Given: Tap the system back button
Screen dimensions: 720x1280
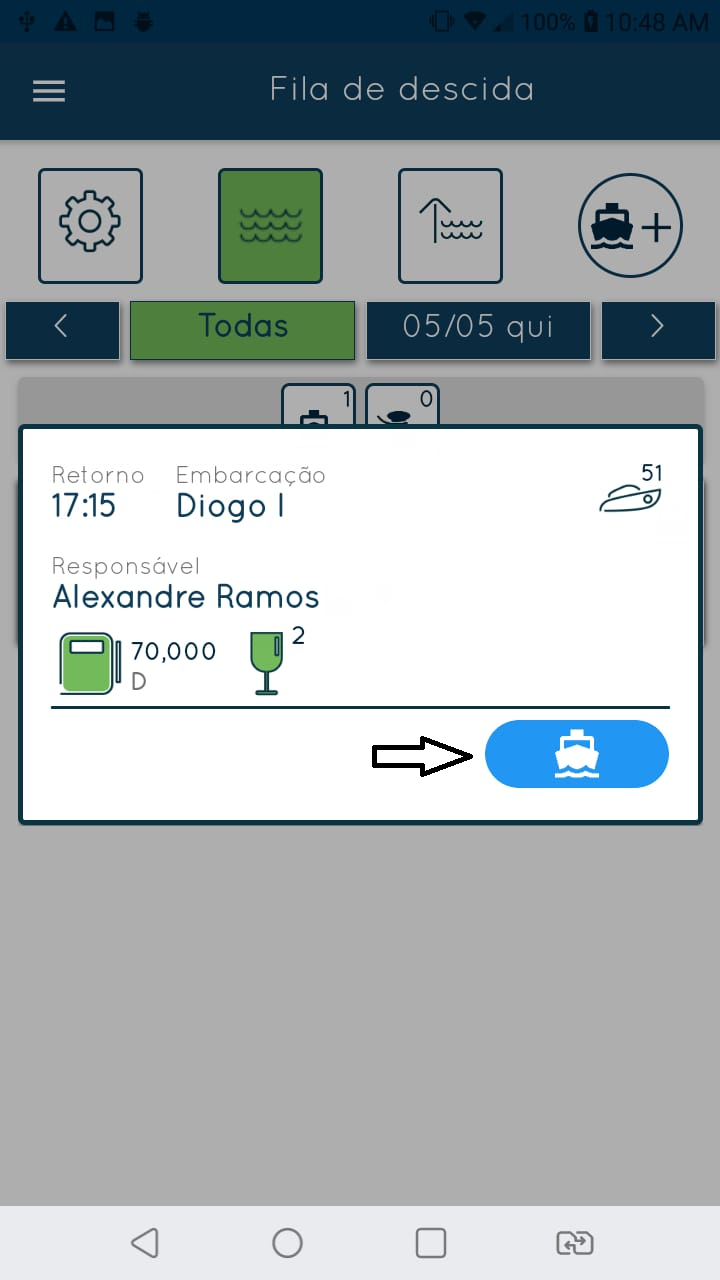Looking at the screenshot, I should (144, 1242).
